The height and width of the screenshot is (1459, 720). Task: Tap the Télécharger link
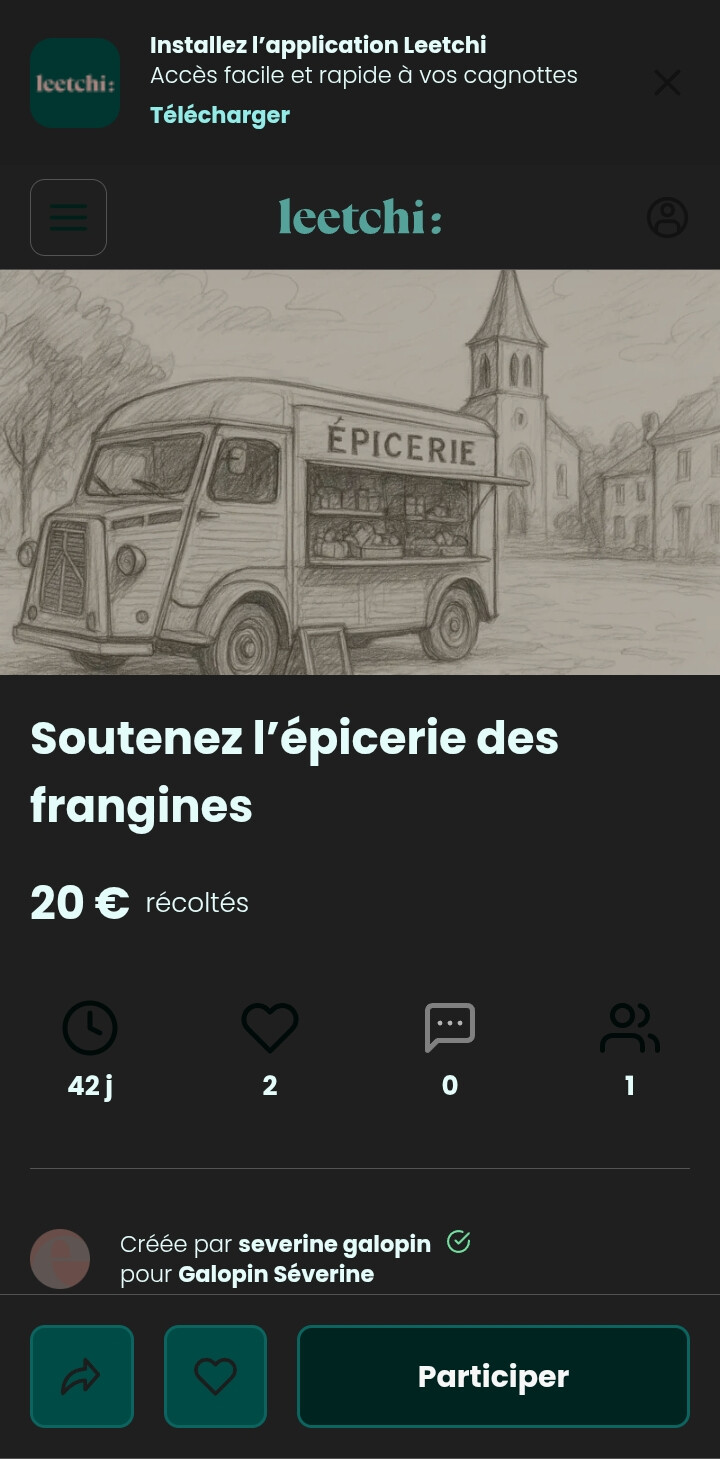(x=220, y=115)
